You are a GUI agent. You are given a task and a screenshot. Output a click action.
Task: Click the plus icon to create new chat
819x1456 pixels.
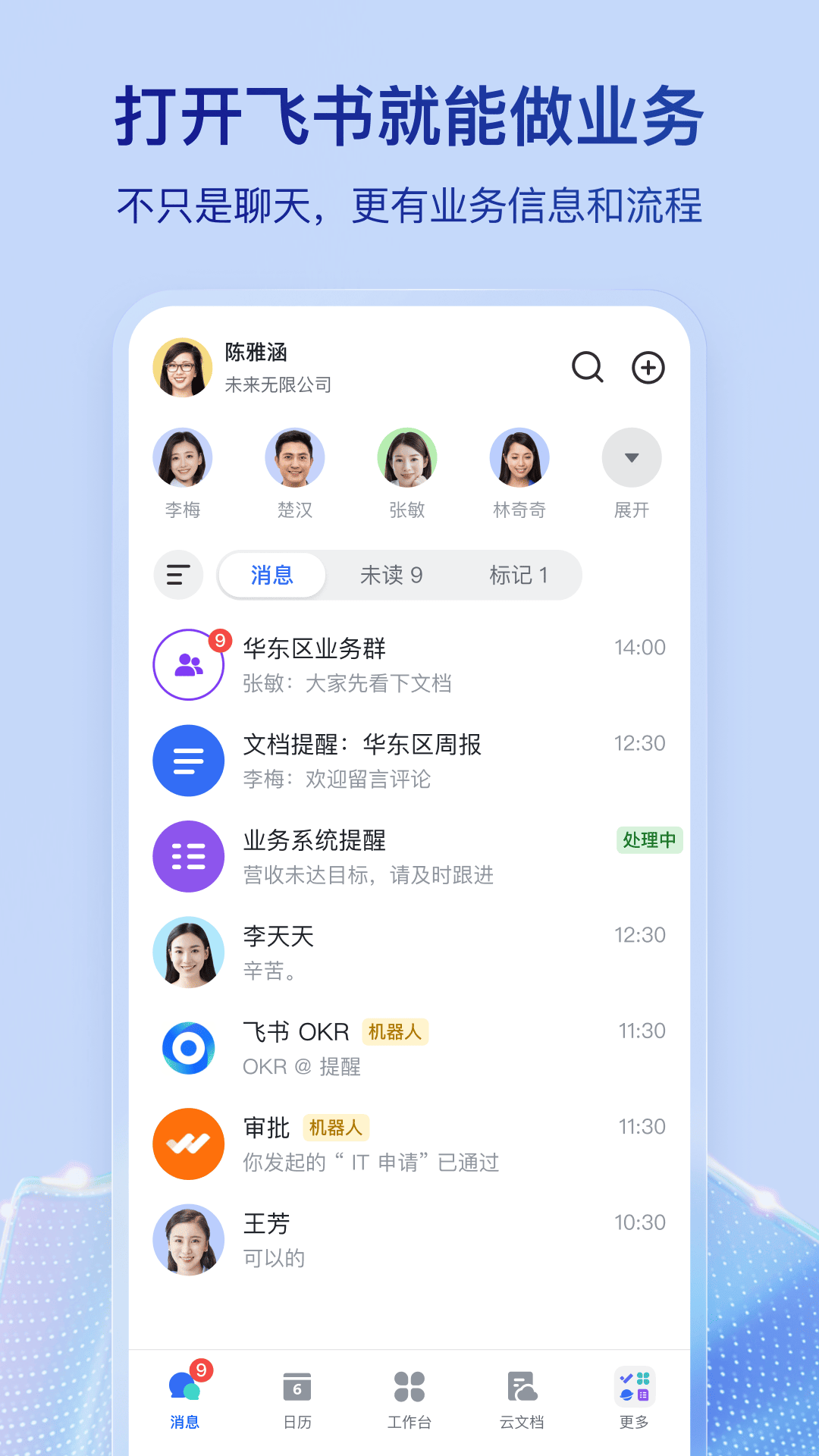(648, 368)
